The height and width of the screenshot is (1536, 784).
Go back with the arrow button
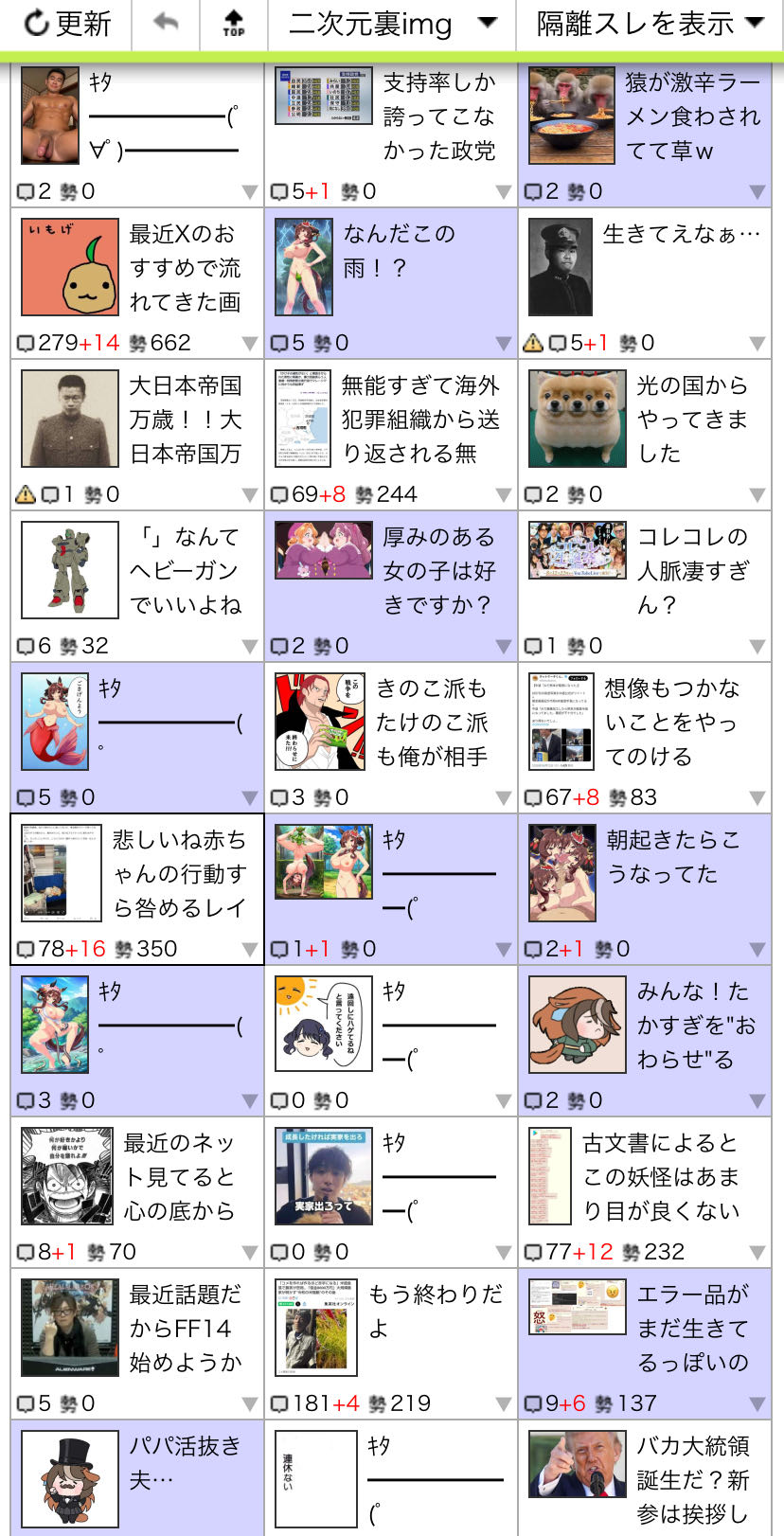(x=166, y=24)
